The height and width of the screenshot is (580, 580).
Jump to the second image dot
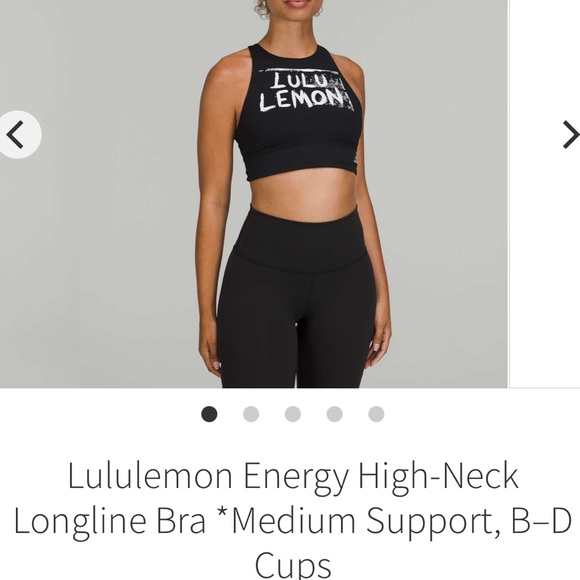point(251,414)
